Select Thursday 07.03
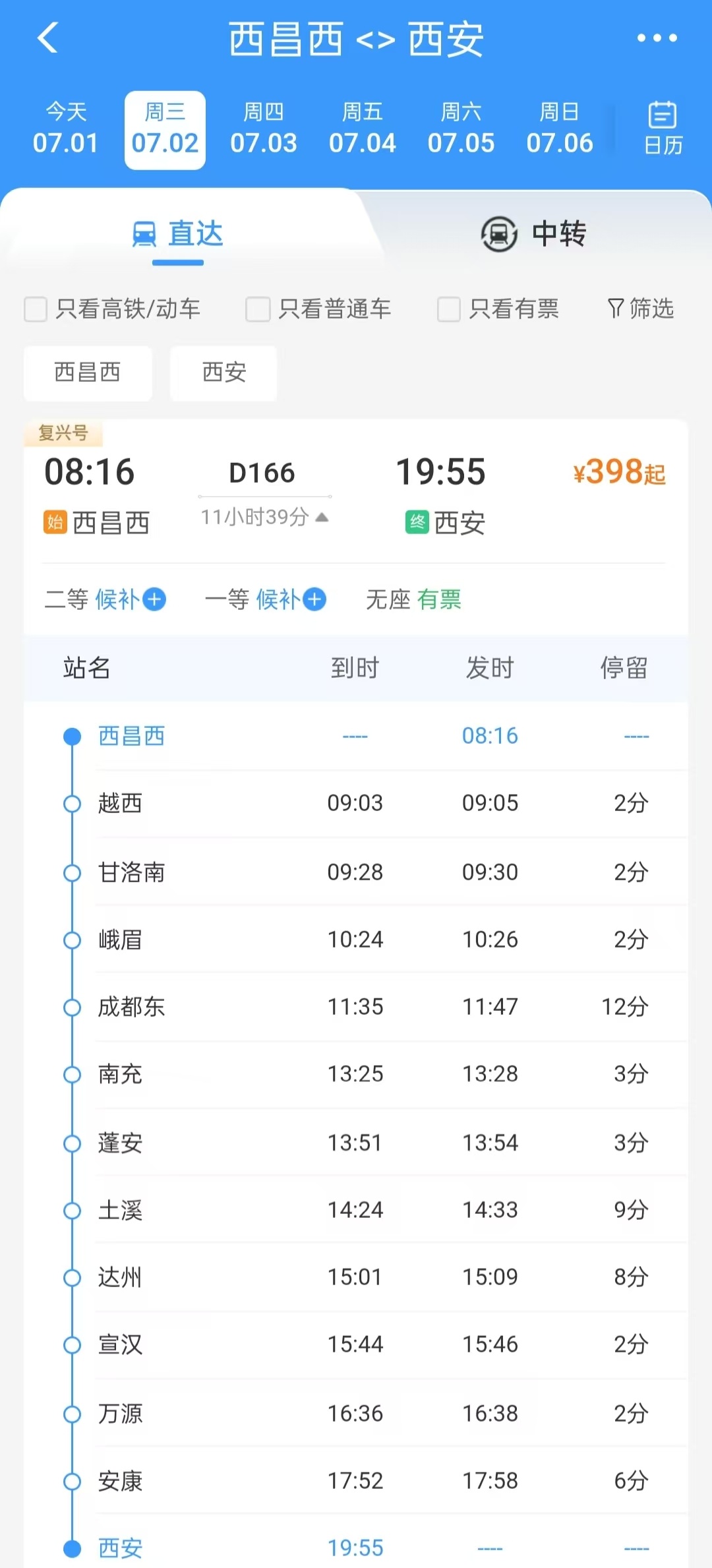The width and height of the screenshot is (712, 1568). (x=263, y=129)
